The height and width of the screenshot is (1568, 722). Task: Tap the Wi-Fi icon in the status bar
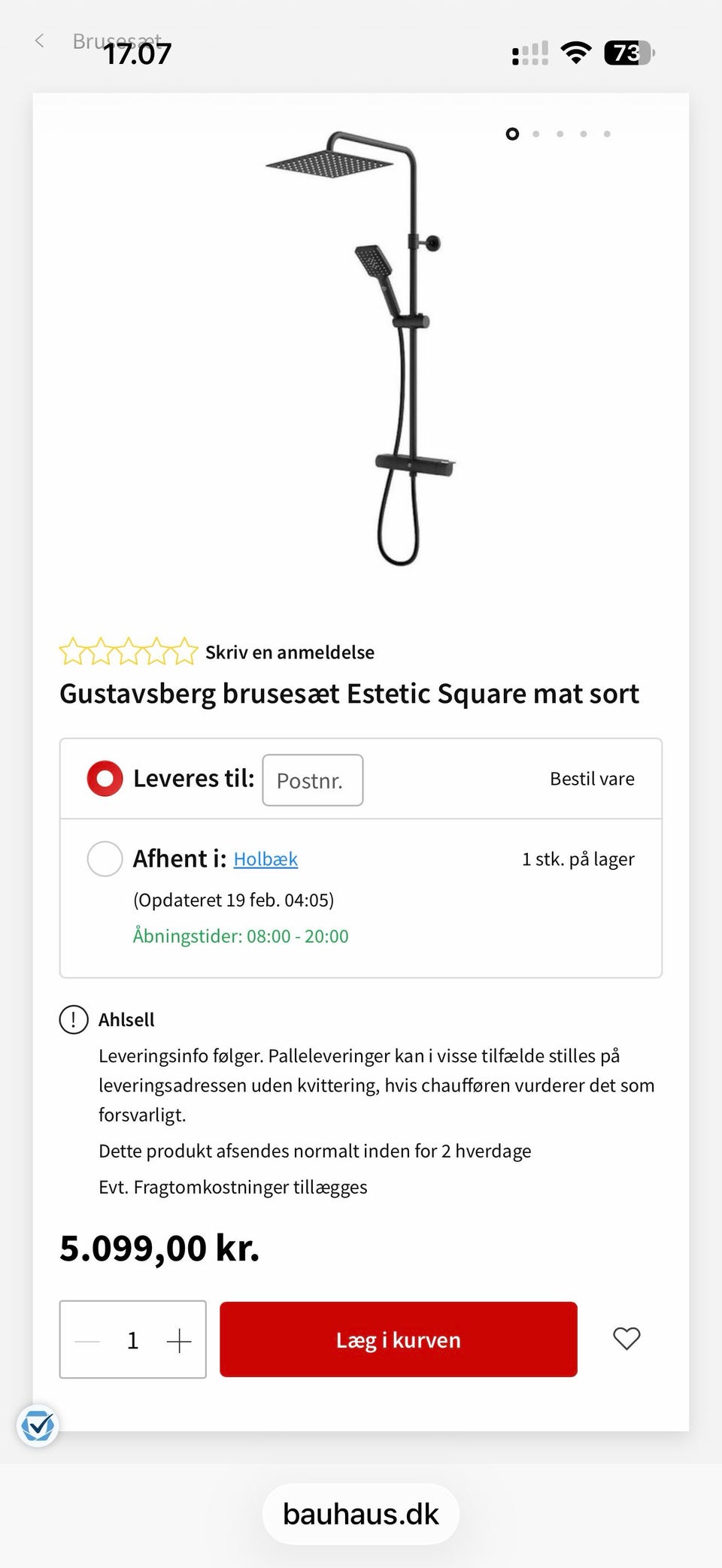(x=575, y=53)
